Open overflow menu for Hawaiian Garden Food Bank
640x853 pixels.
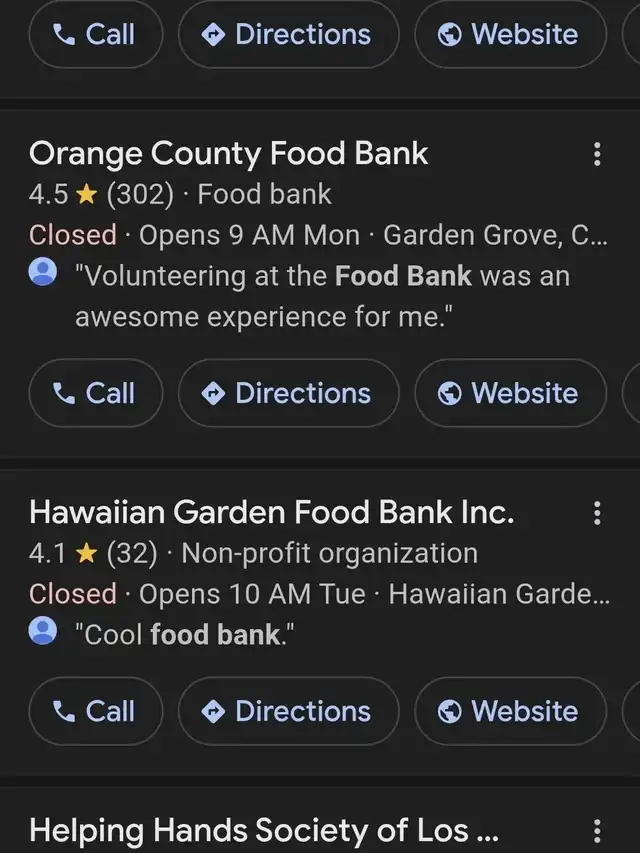click(x=597, y=514)
